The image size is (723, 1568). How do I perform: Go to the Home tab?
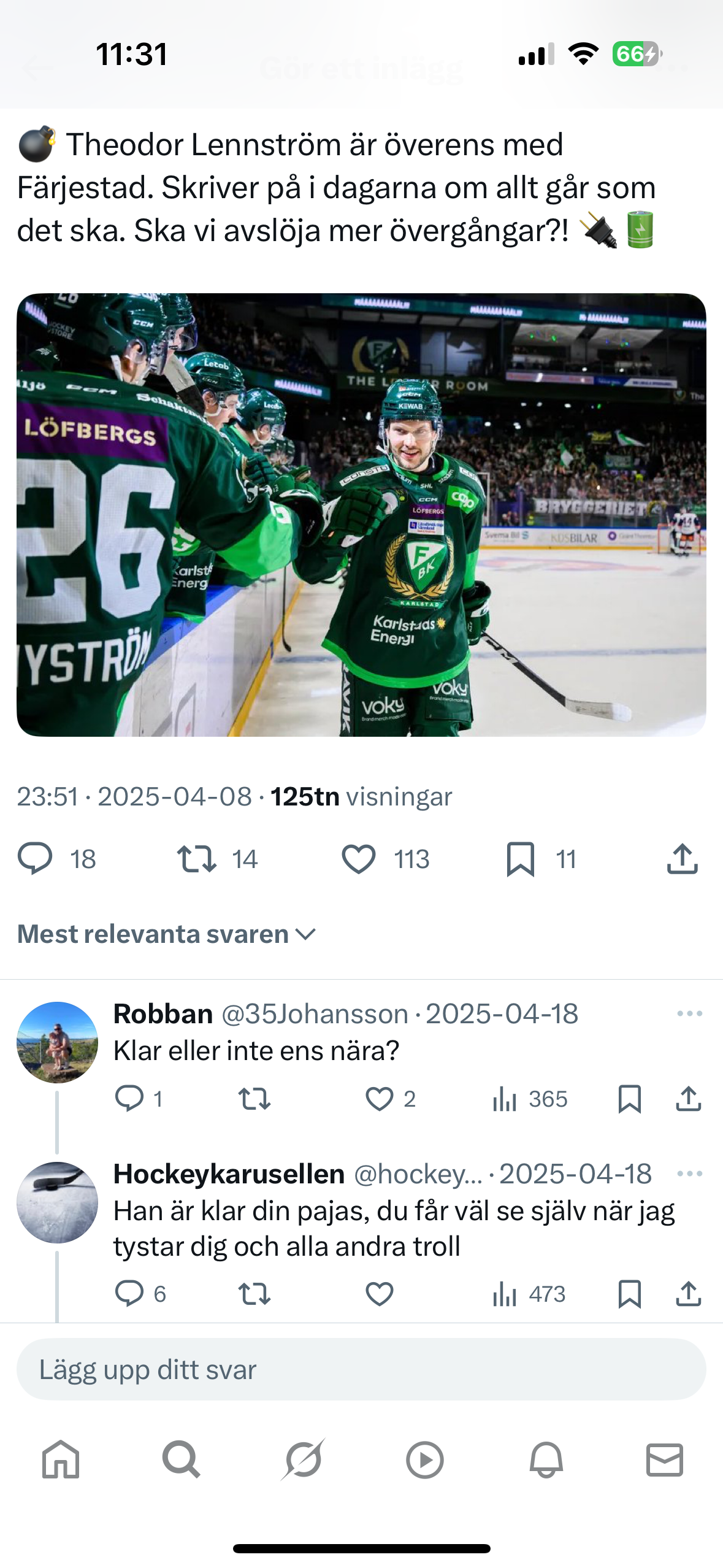(61, 1459)
